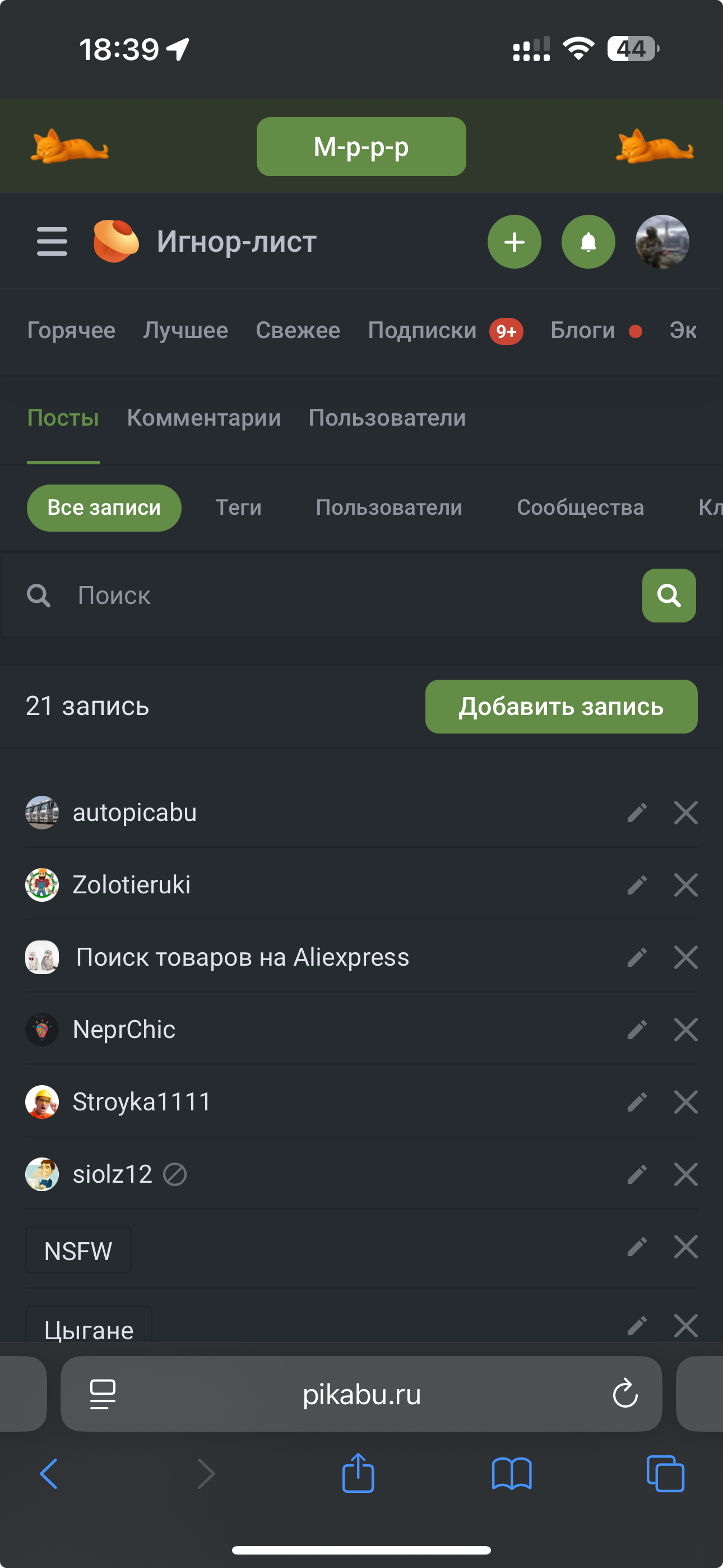Go to the Горячее feed
Screen dimensions: 723x1568
coord(71,330)
